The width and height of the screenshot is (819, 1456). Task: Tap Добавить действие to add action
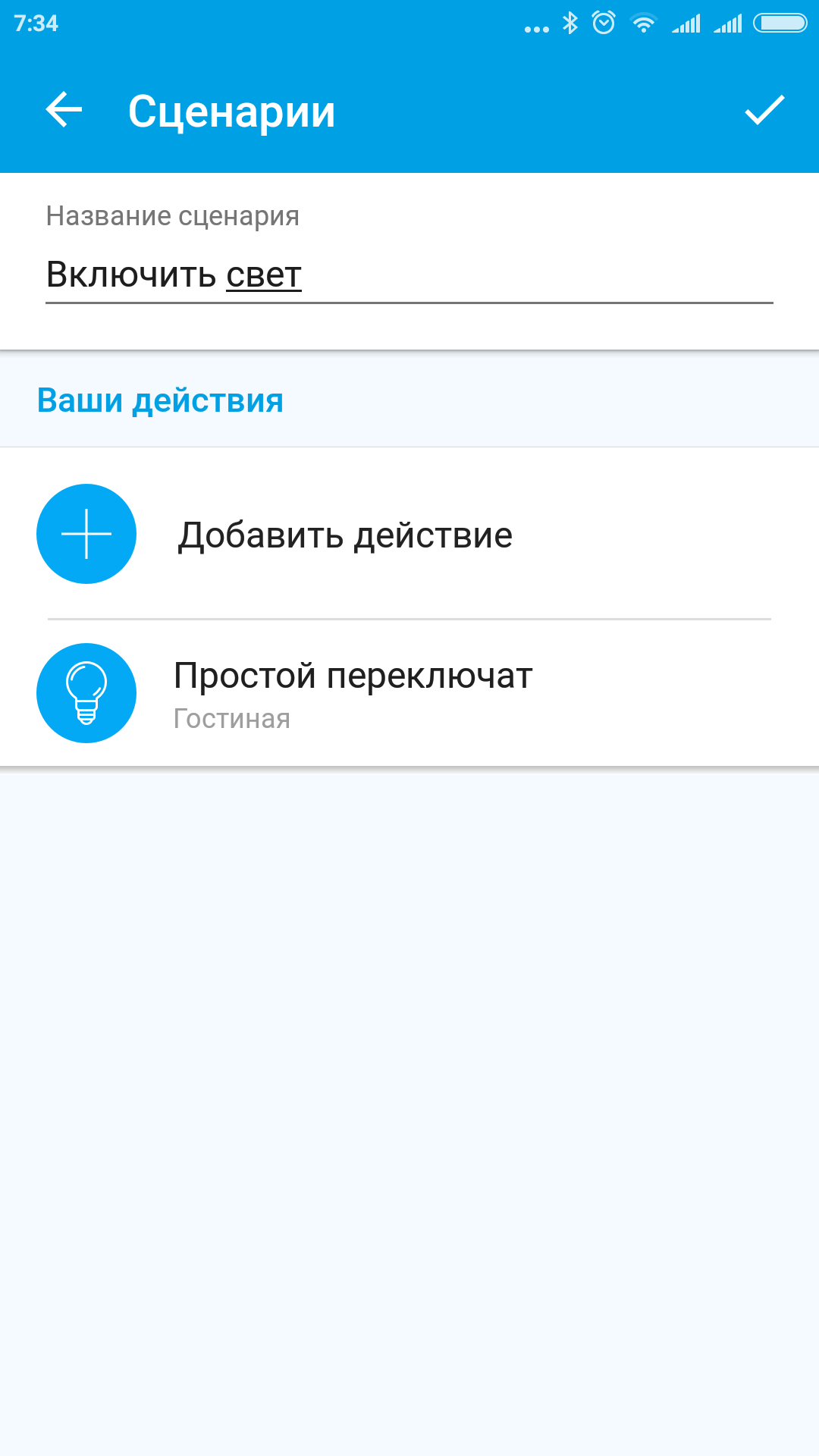click(344, 535)
